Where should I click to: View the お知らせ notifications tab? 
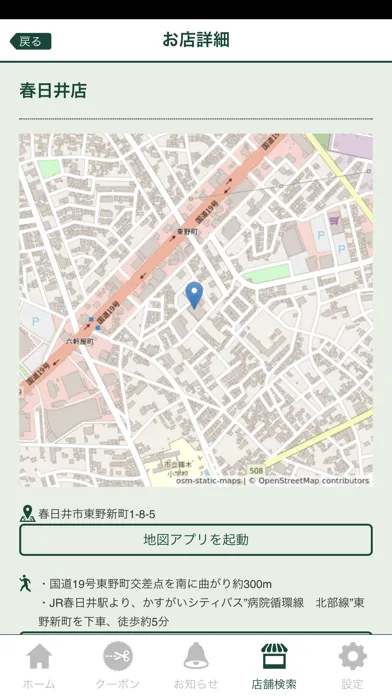(196, 665)
